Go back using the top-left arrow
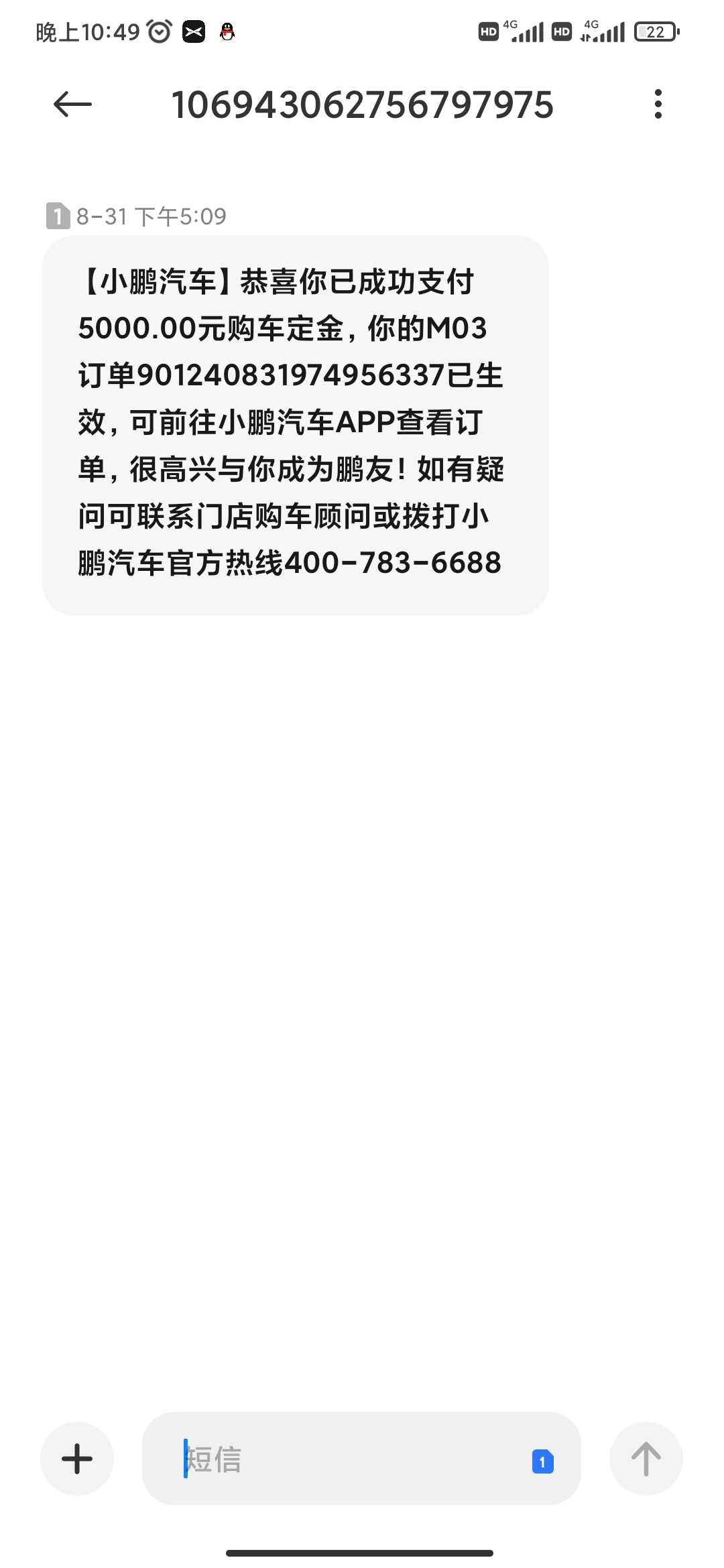Viewport: 724px width, 1568px height. click(x=72, y=105)
